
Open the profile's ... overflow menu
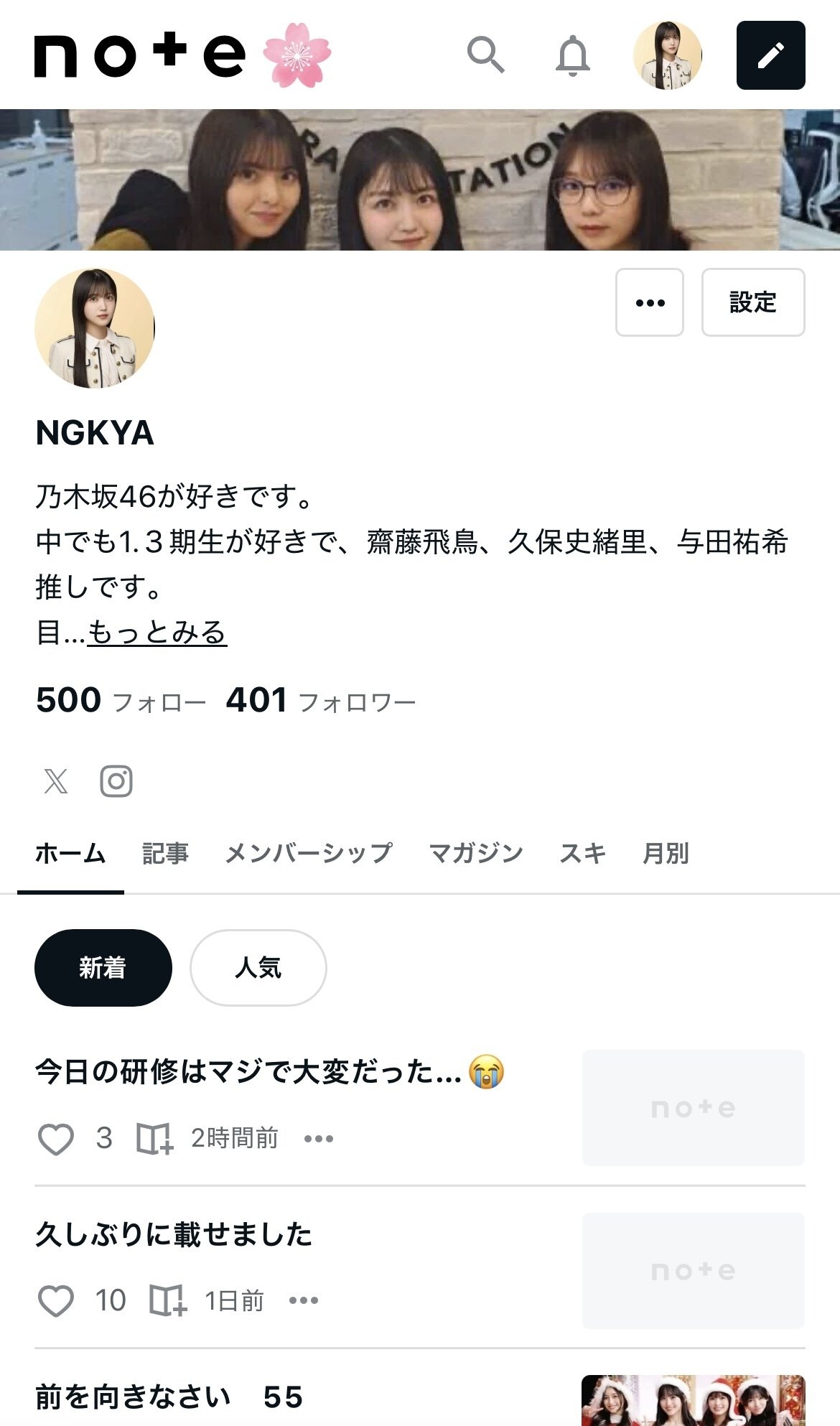coord(650,303)
